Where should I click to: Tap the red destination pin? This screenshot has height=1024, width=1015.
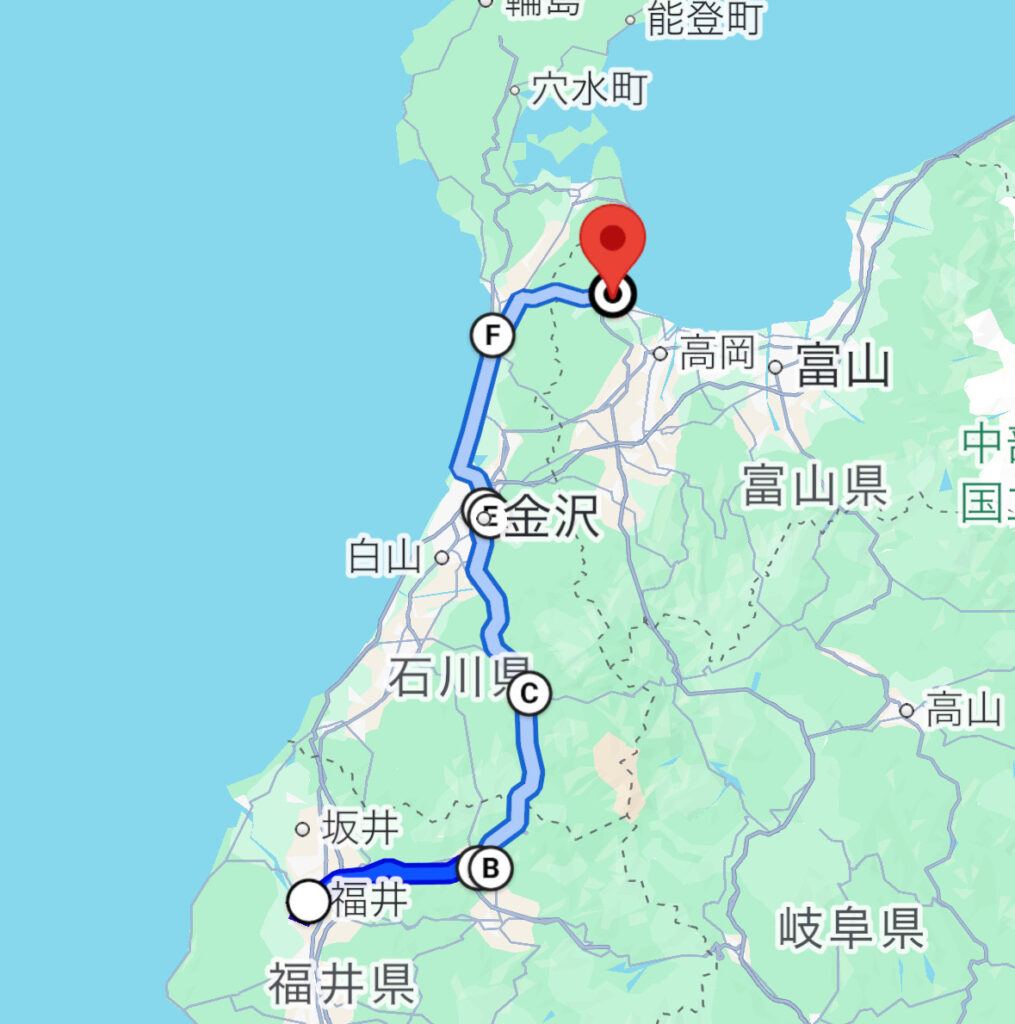613,243
